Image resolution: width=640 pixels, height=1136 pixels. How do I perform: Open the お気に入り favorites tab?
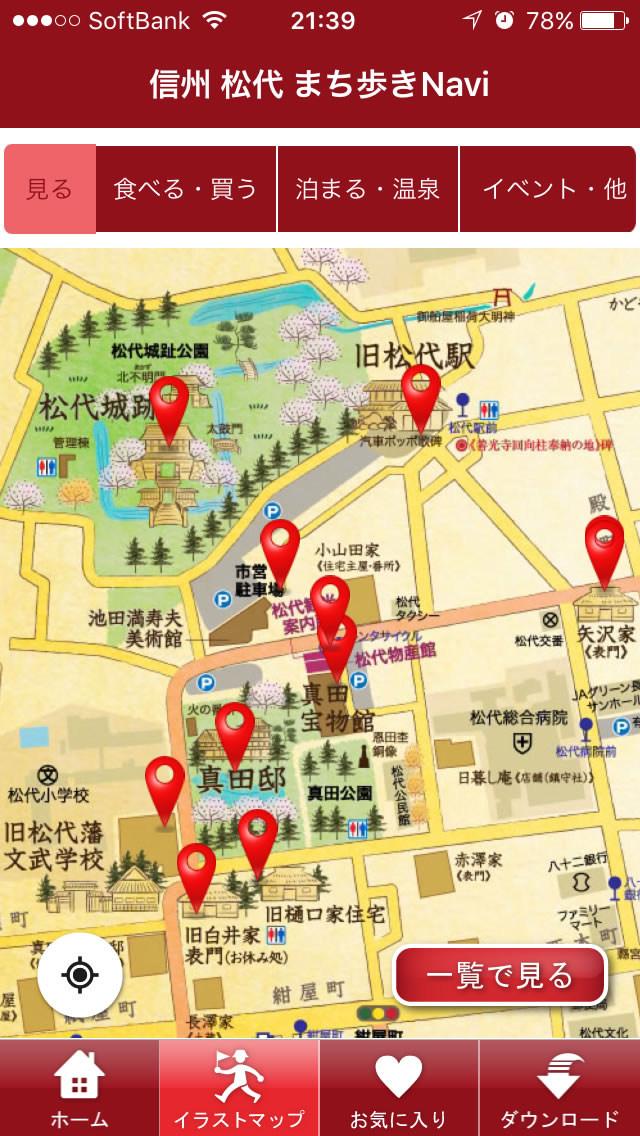click(x=399, y=1087)
